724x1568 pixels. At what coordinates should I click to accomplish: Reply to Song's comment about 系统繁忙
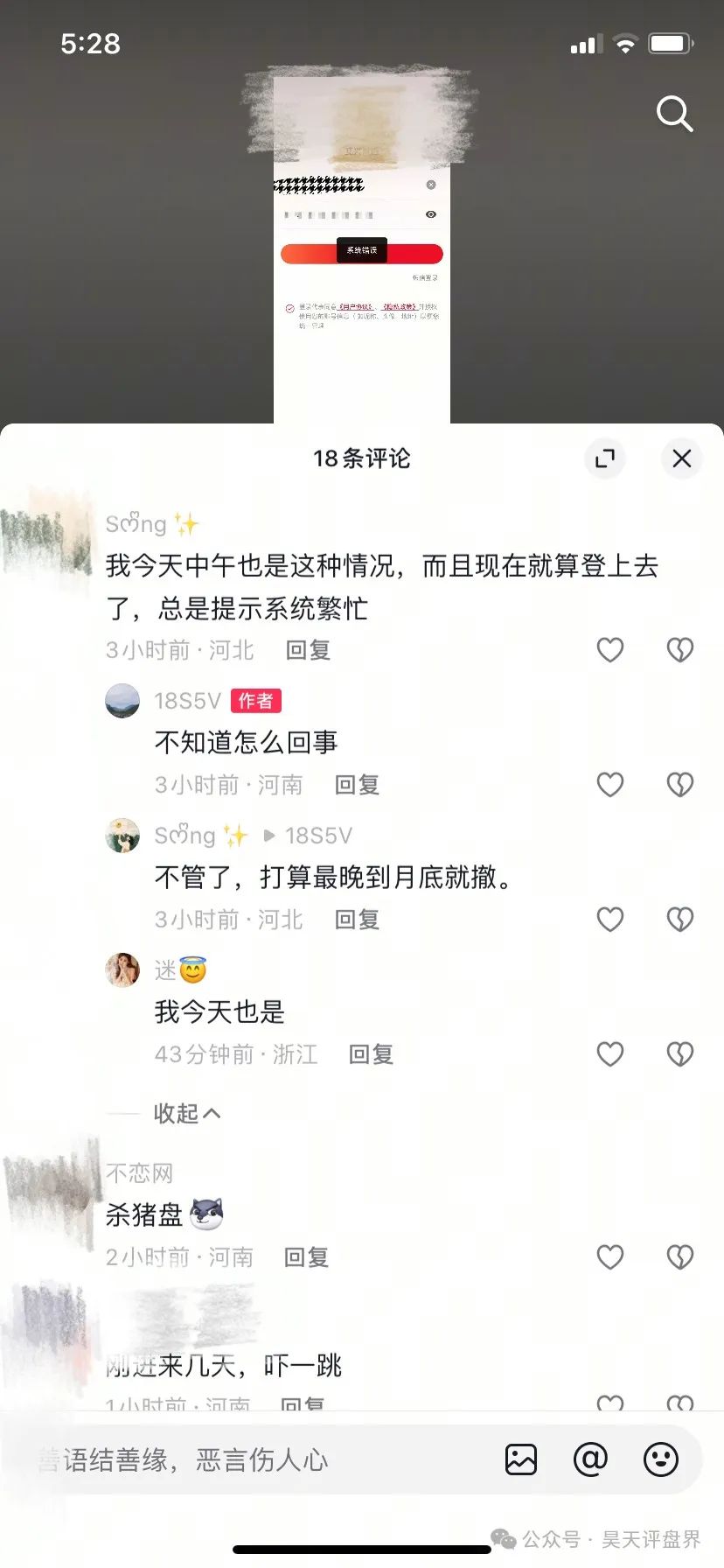pos(308,650)
